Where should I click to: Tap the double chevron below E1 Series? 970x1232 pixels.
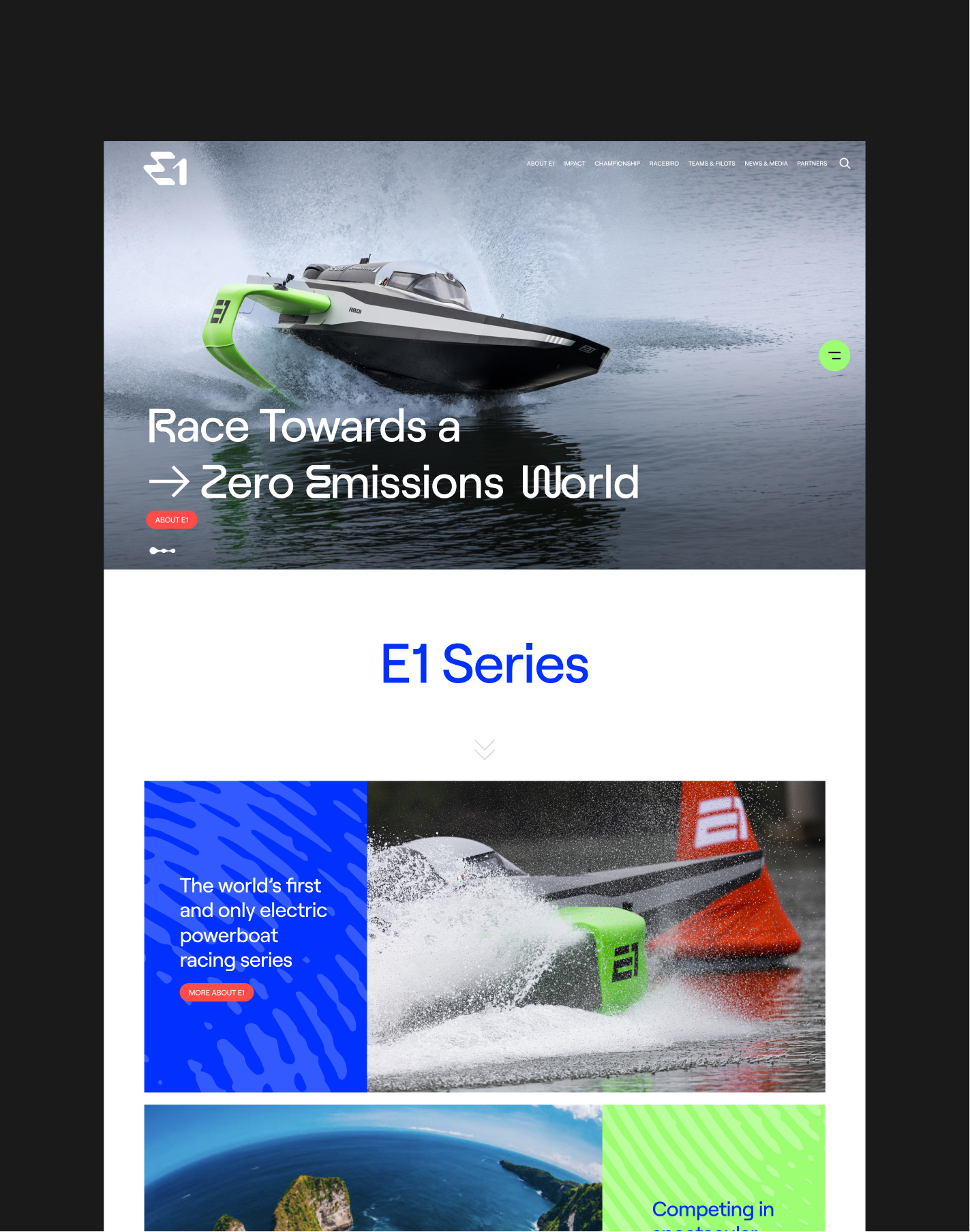[485, 749]
